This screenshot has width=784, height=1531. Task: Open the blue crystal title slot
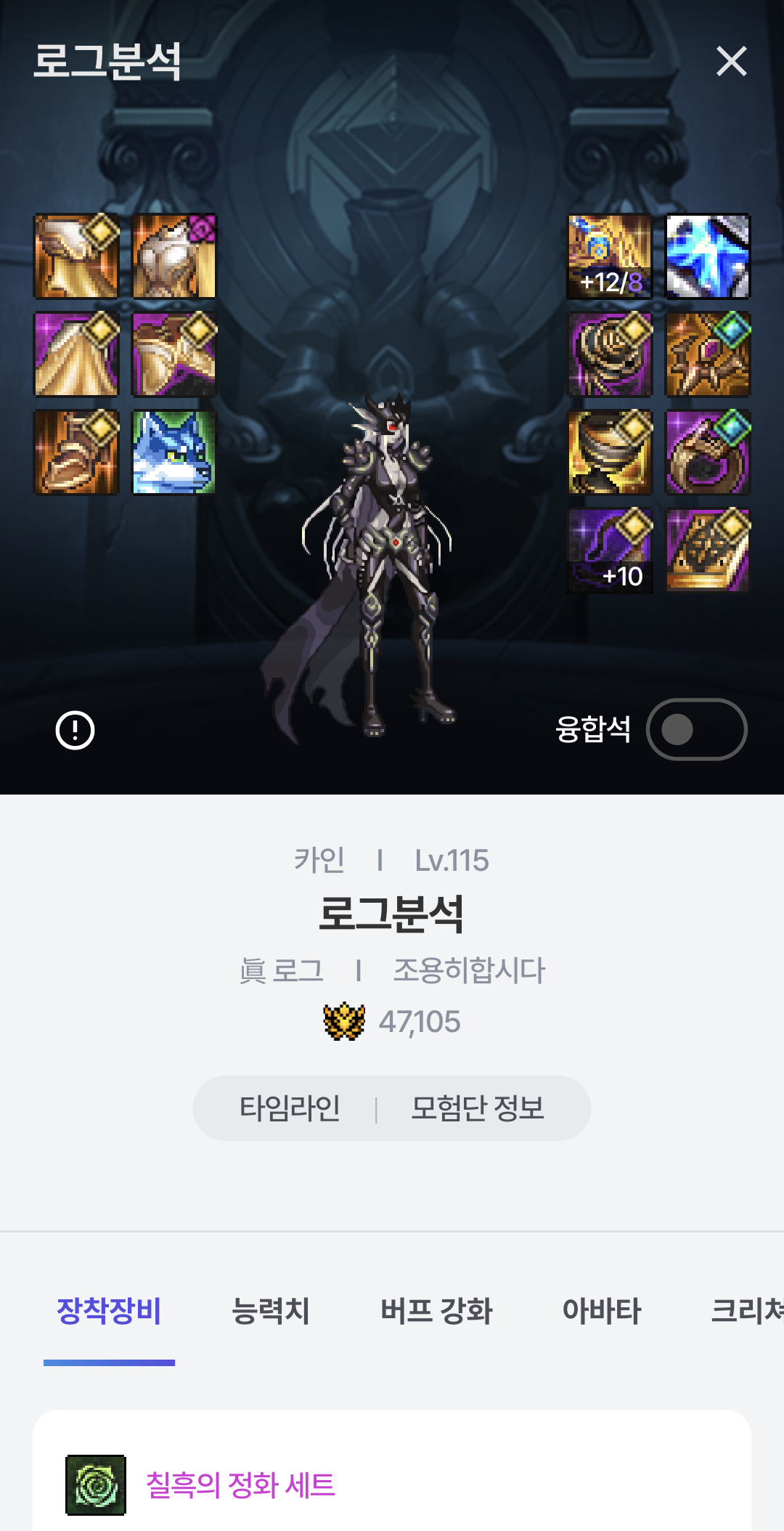pos(708,256)
